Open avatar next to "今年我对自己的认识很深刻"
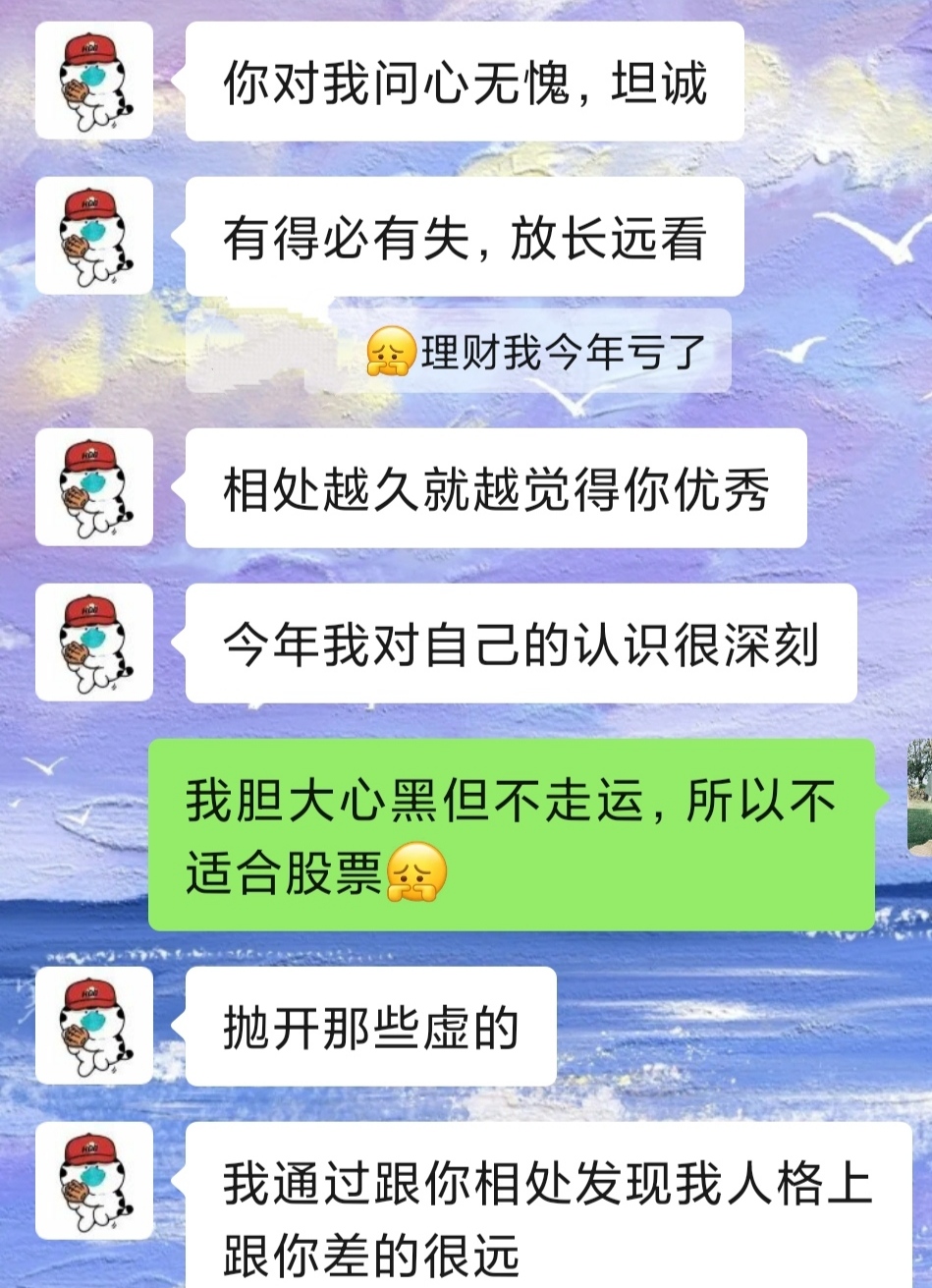This screenshot has width=932, height=1288. 94,643
